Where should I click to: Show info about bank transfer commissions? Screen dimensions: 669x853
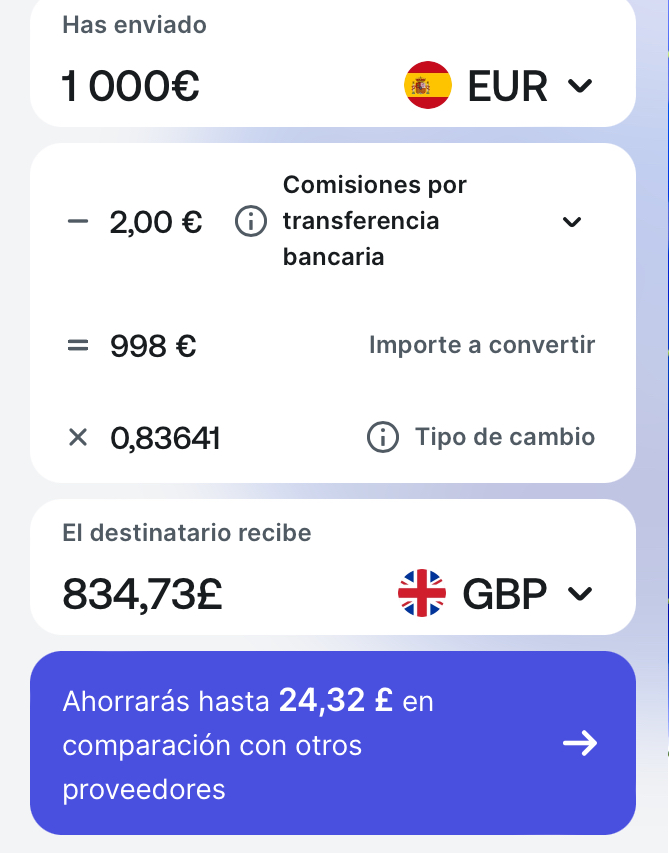coord(250,221)
